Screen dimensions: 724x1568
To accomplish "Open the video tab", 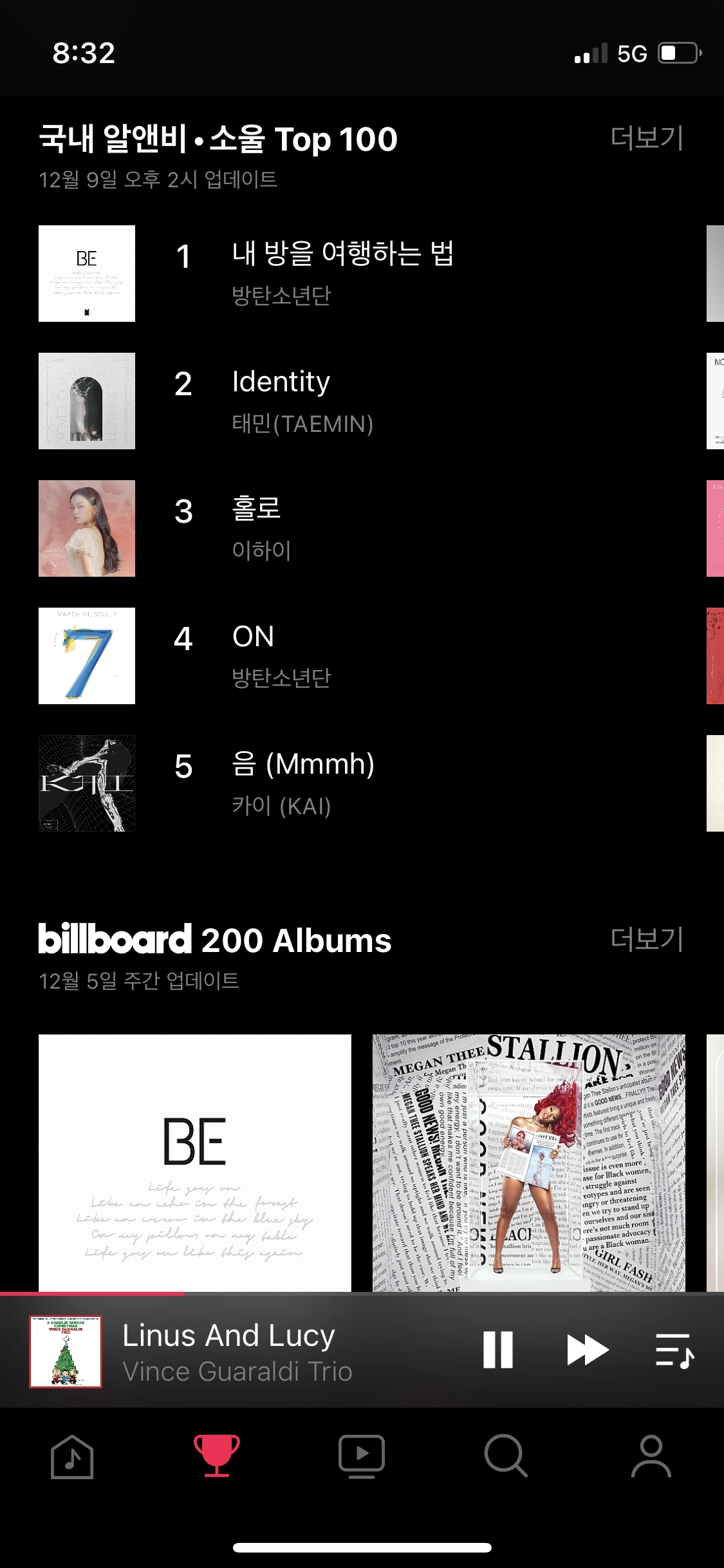I will coord(362,1457).
